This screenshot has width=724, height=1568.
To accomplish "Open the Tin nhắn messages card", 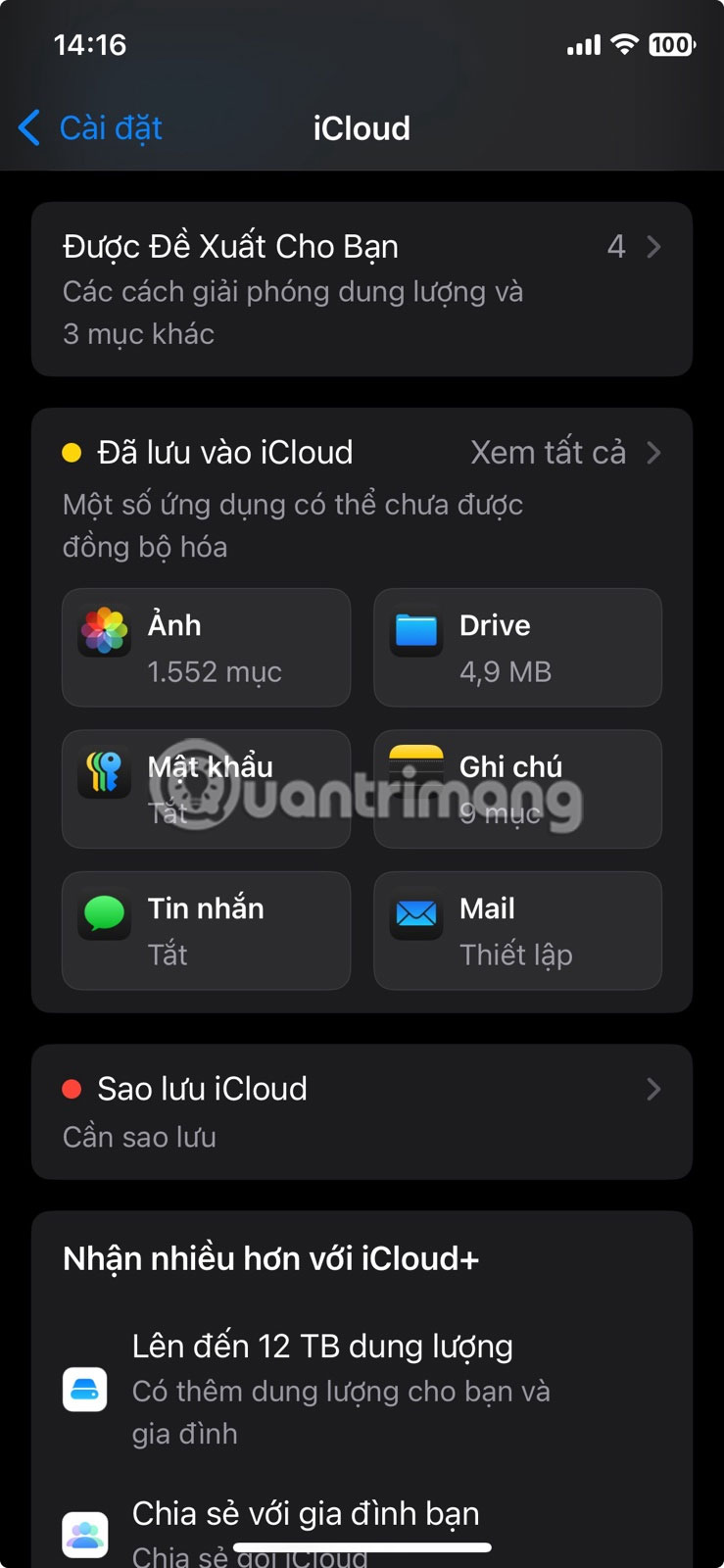I will (x=206, y=930).
